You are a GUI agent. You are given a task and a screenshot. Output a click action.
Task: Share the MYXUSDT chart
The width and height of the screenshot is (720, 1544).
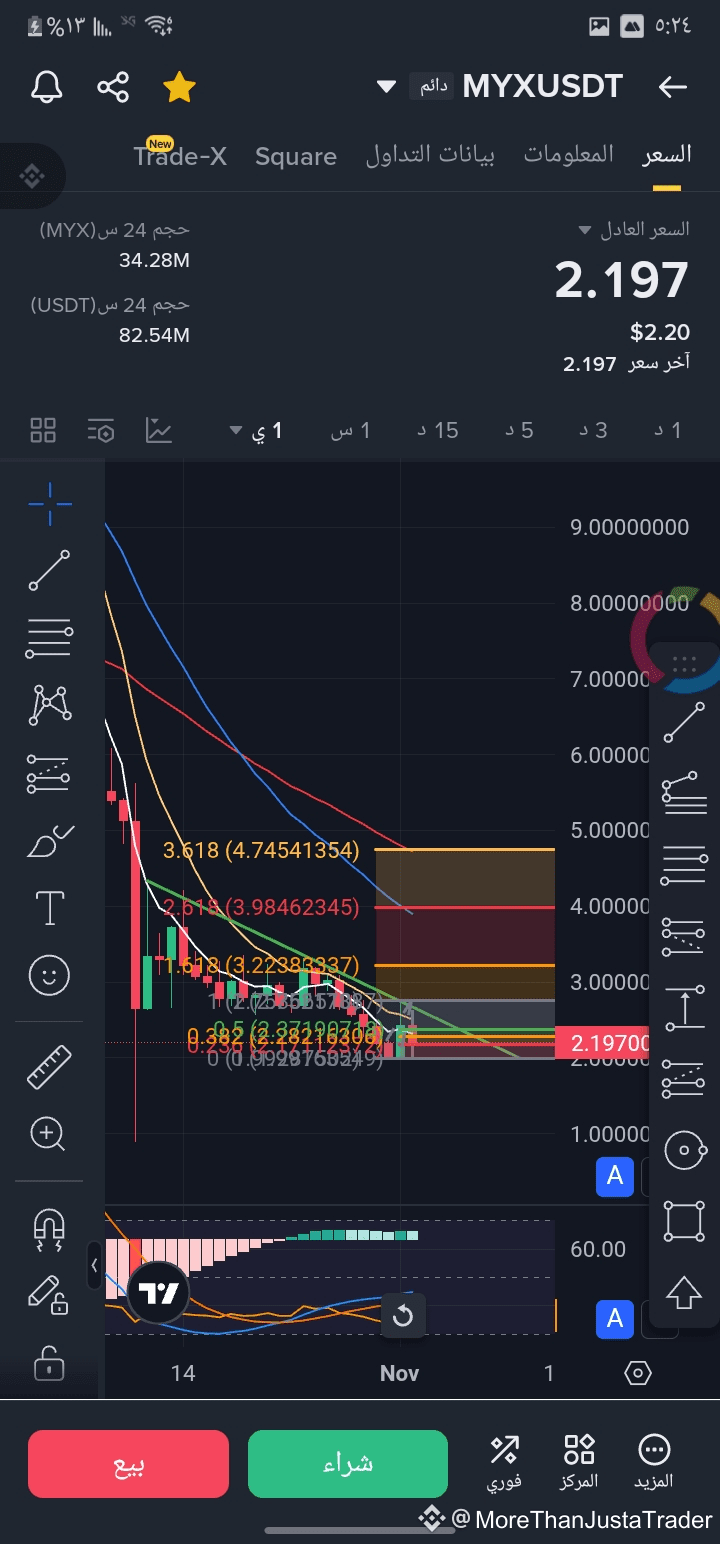pyautogui.click(x=113, y=87)
